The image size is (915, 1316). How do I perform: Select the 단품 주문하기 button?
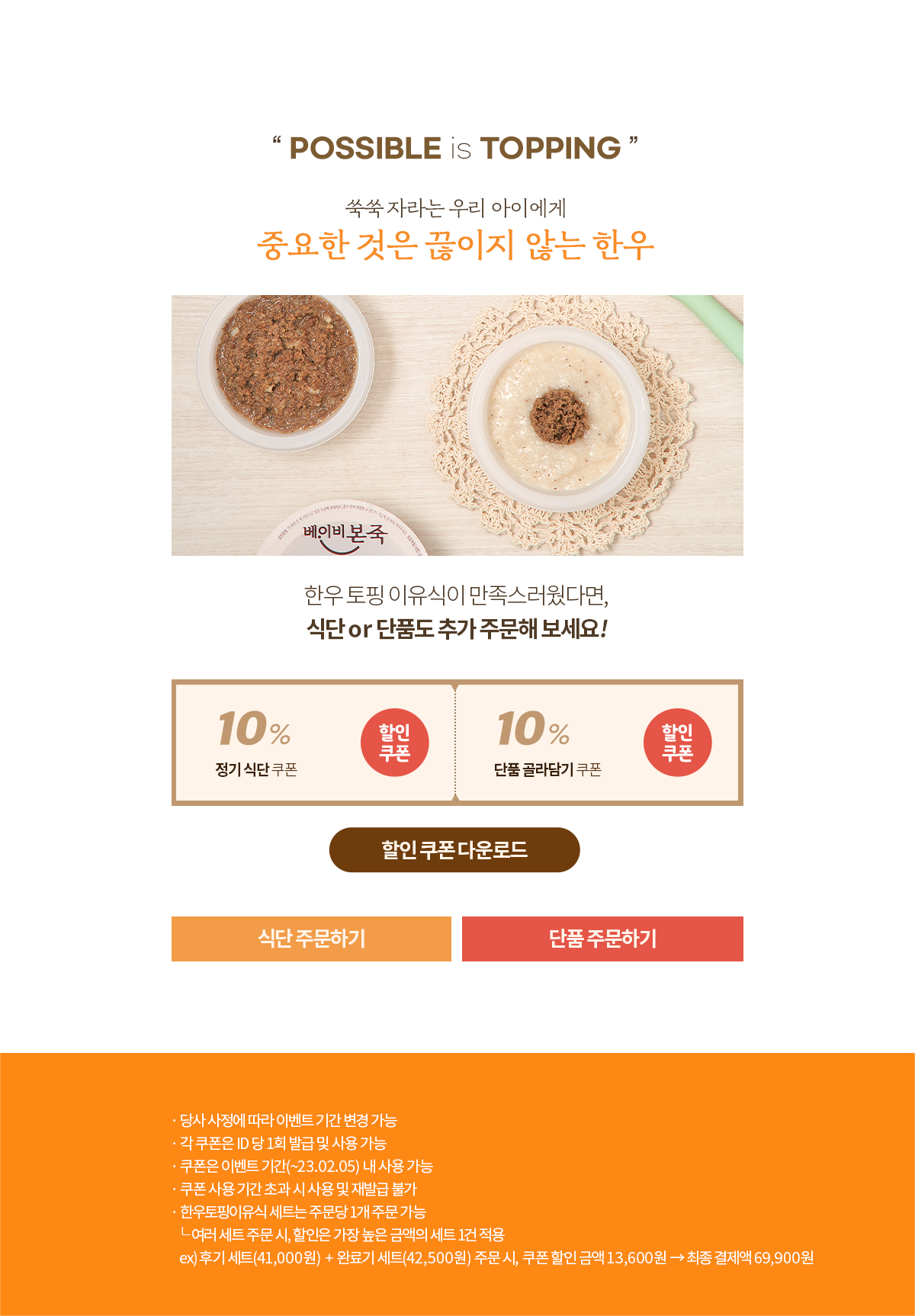(602, 939)
